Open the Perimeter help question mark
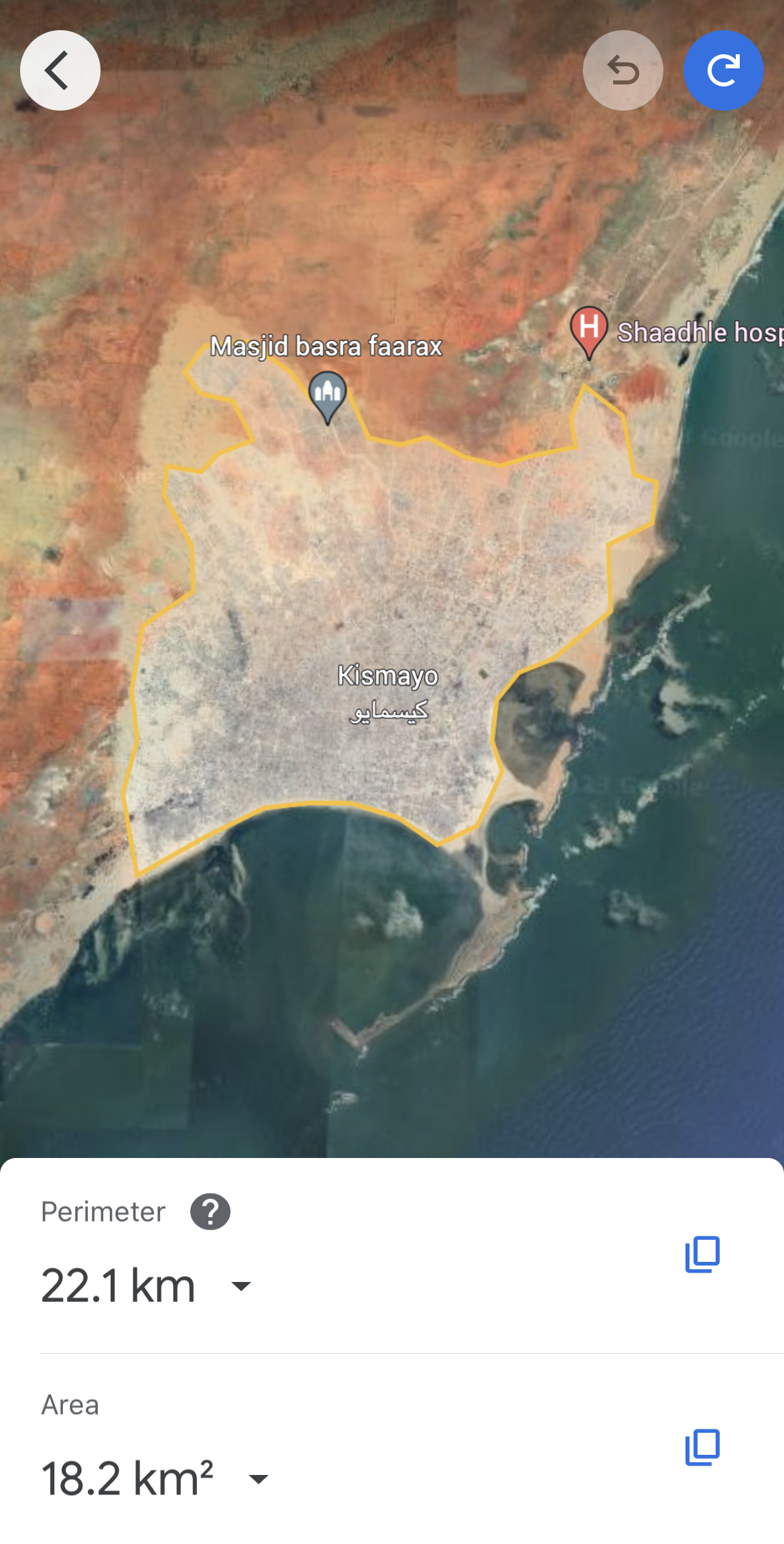784x1544 pixels. click(x=210, y=1212)
